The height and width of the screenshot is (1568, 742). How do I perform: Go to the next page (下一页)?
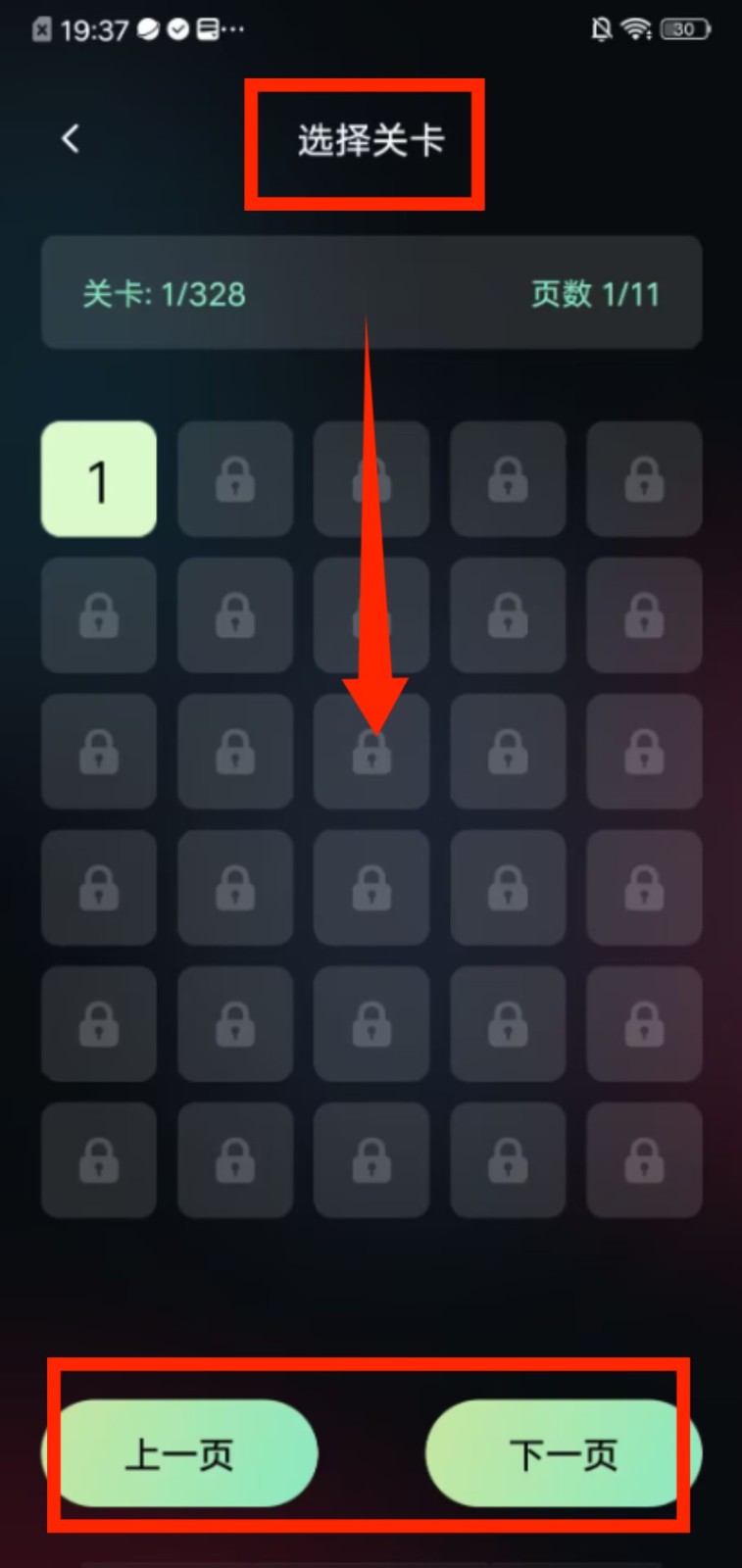563,1453
